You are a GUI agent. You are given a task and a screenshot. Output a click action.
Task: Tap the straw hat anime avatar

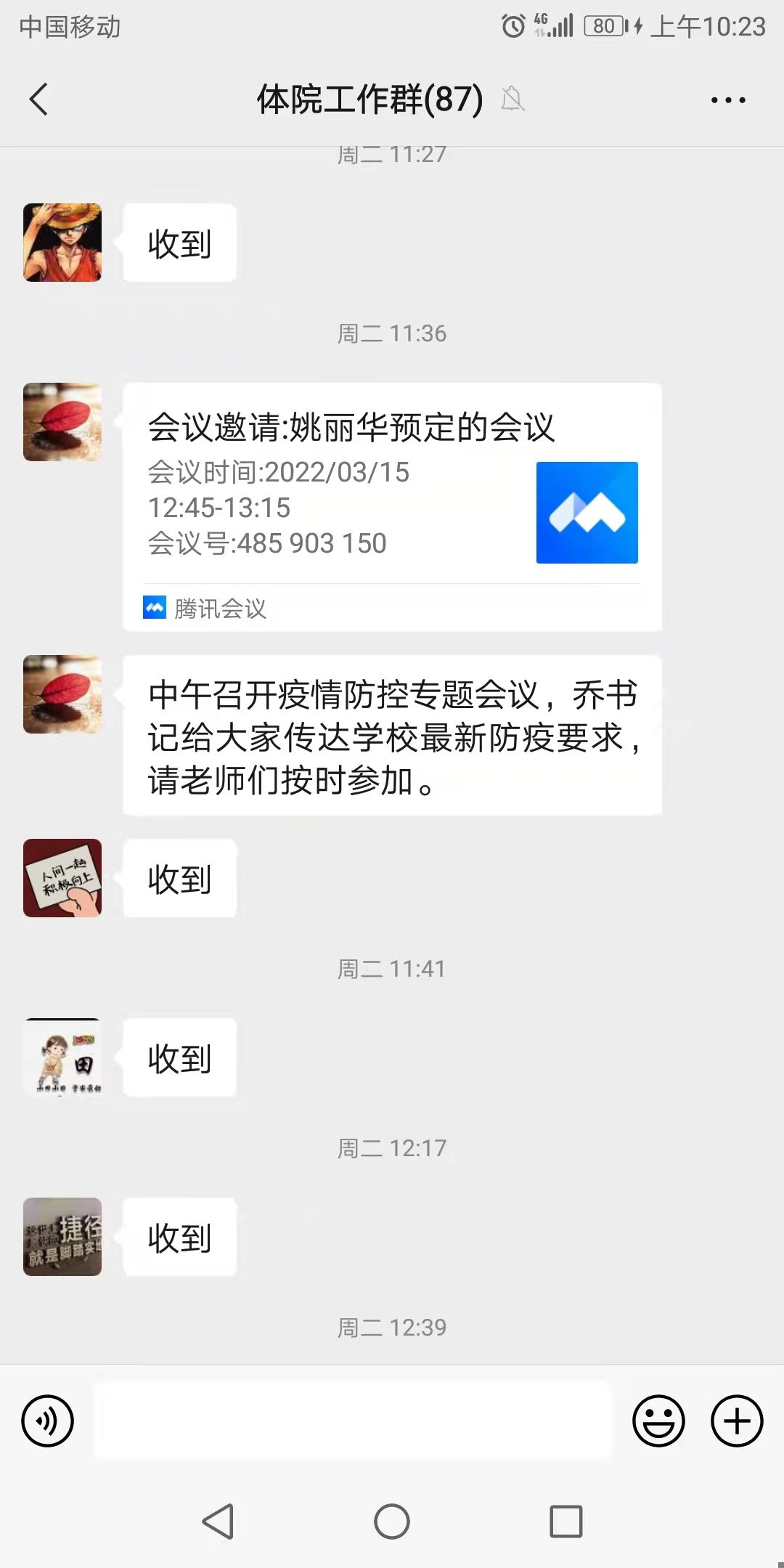[62, 243]
